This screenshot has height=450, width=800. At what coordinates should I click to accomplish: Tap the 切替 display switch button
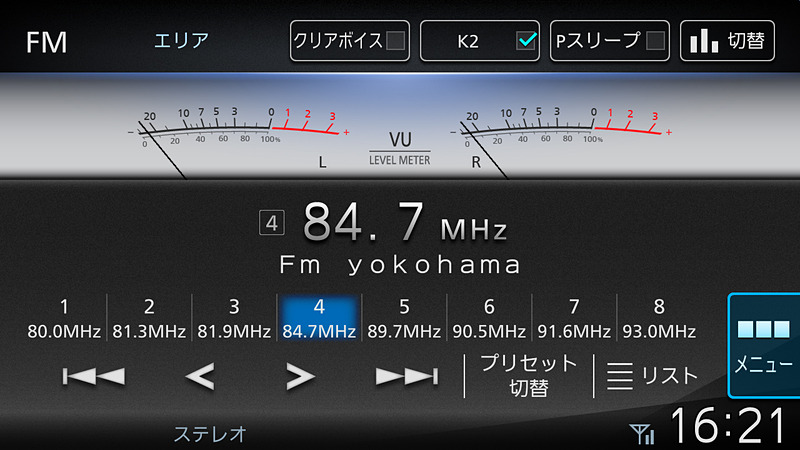click(x=728, y=41)
